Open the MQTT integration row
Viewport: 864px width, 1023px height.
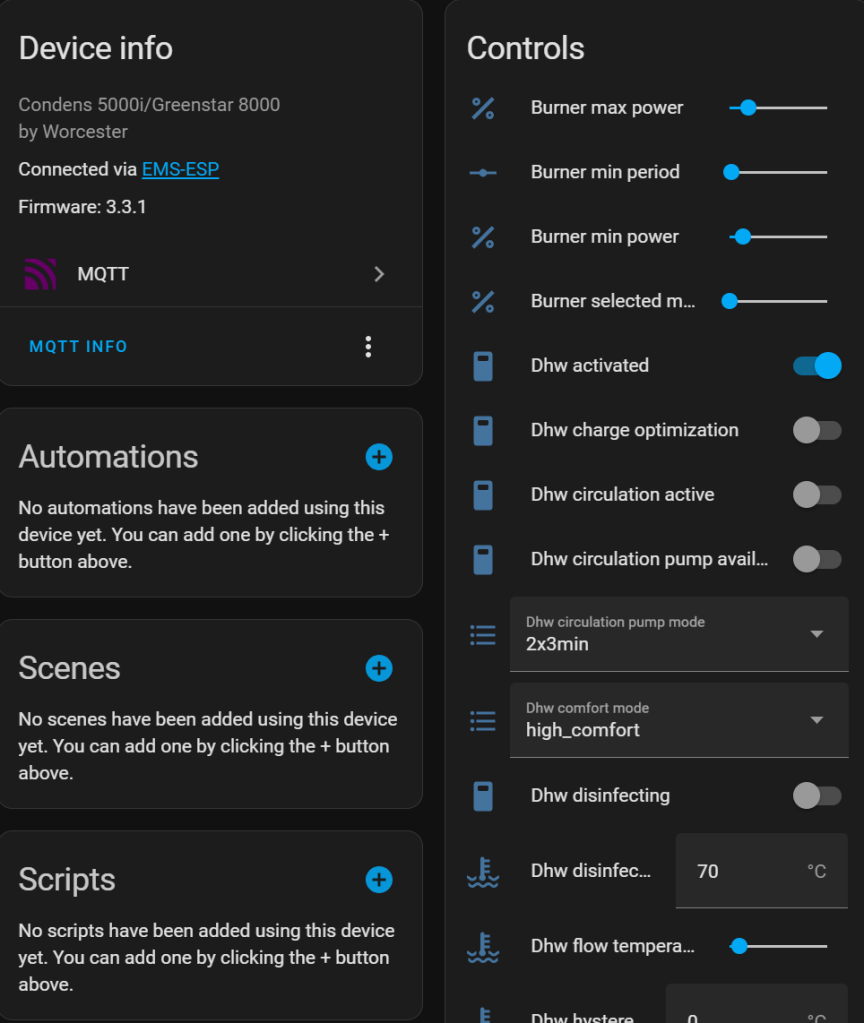click(210, 274)
